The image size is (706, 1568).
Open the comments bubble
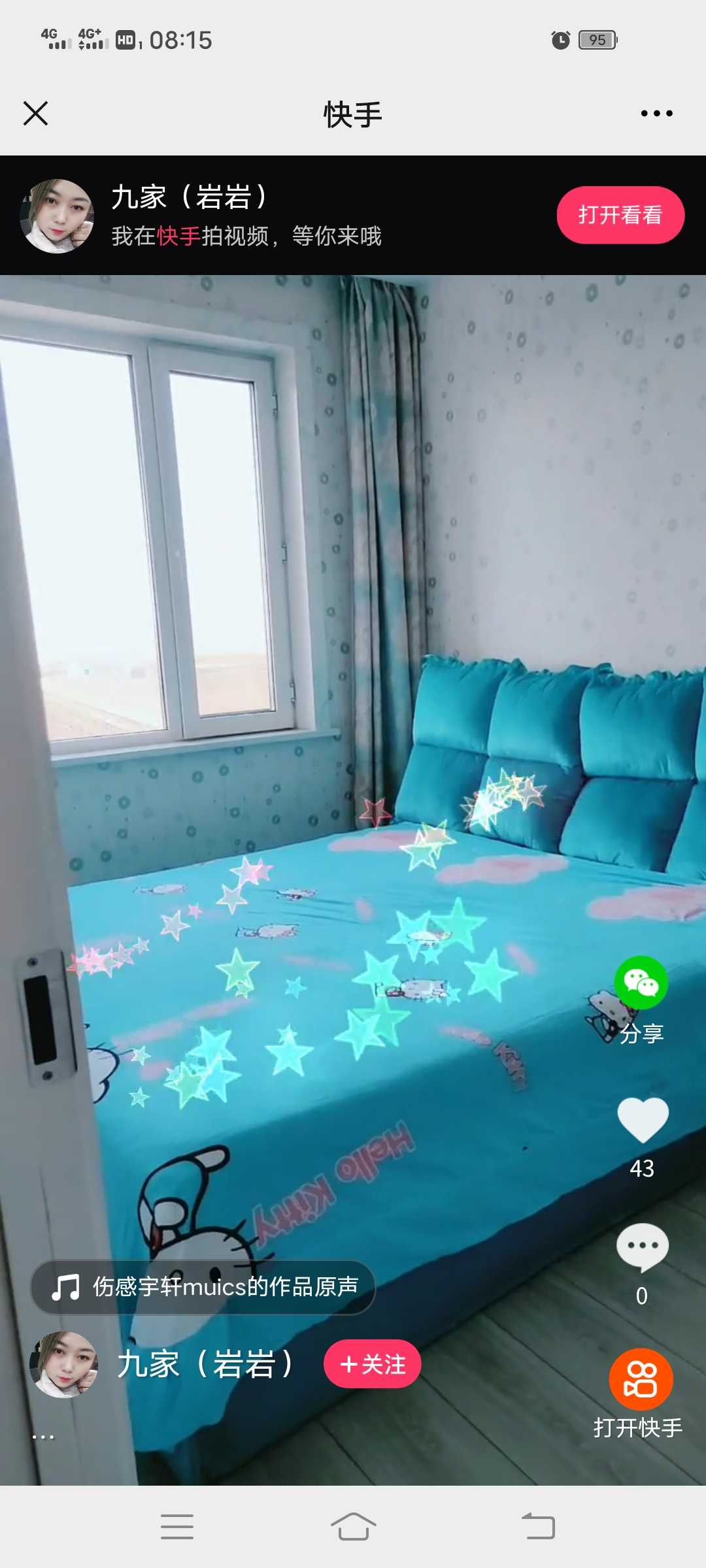[642, 1247]
